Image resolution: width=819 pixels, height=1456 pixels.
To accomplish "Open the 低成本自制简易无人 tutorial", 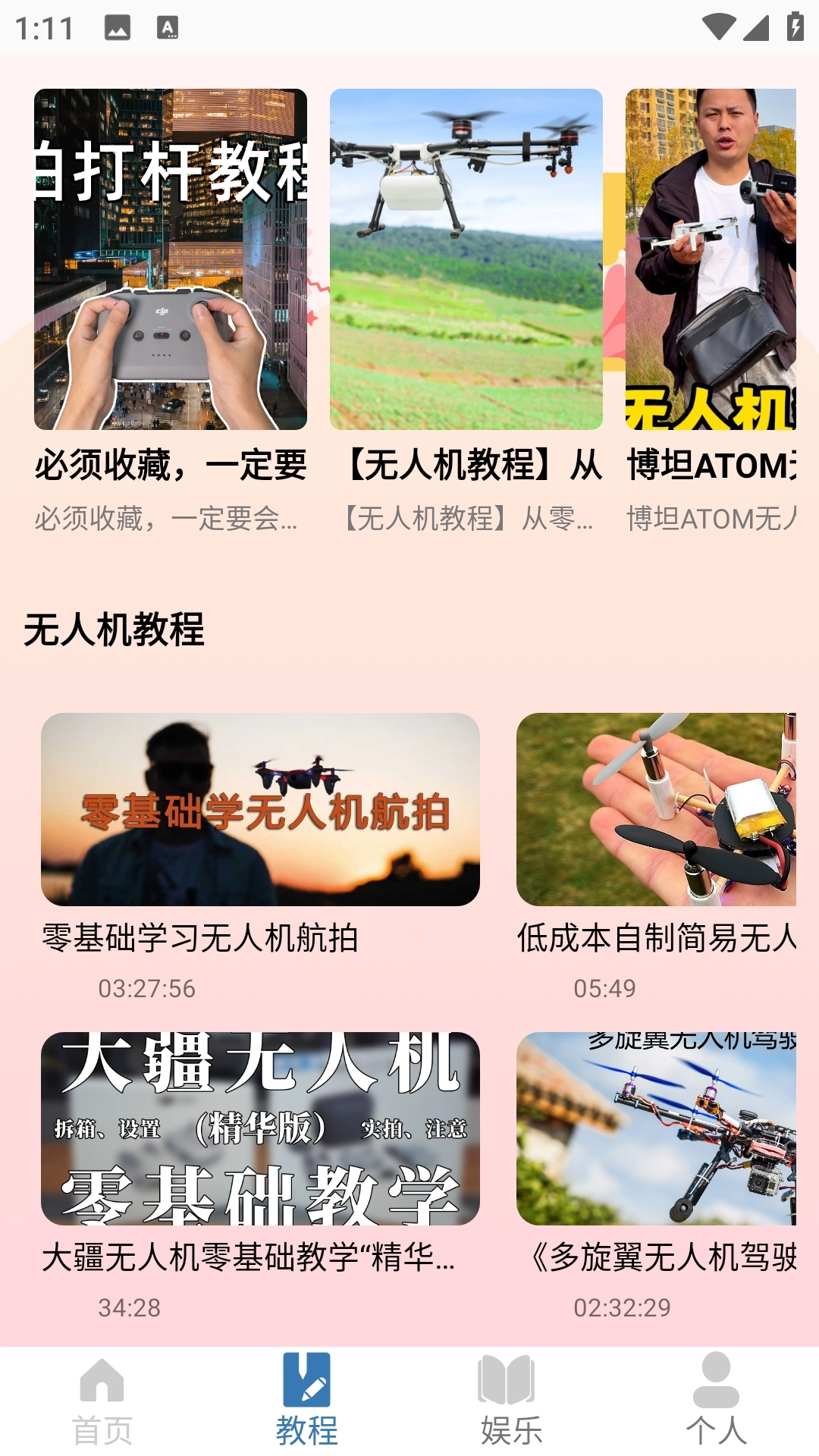I will [x=667, y=815].
